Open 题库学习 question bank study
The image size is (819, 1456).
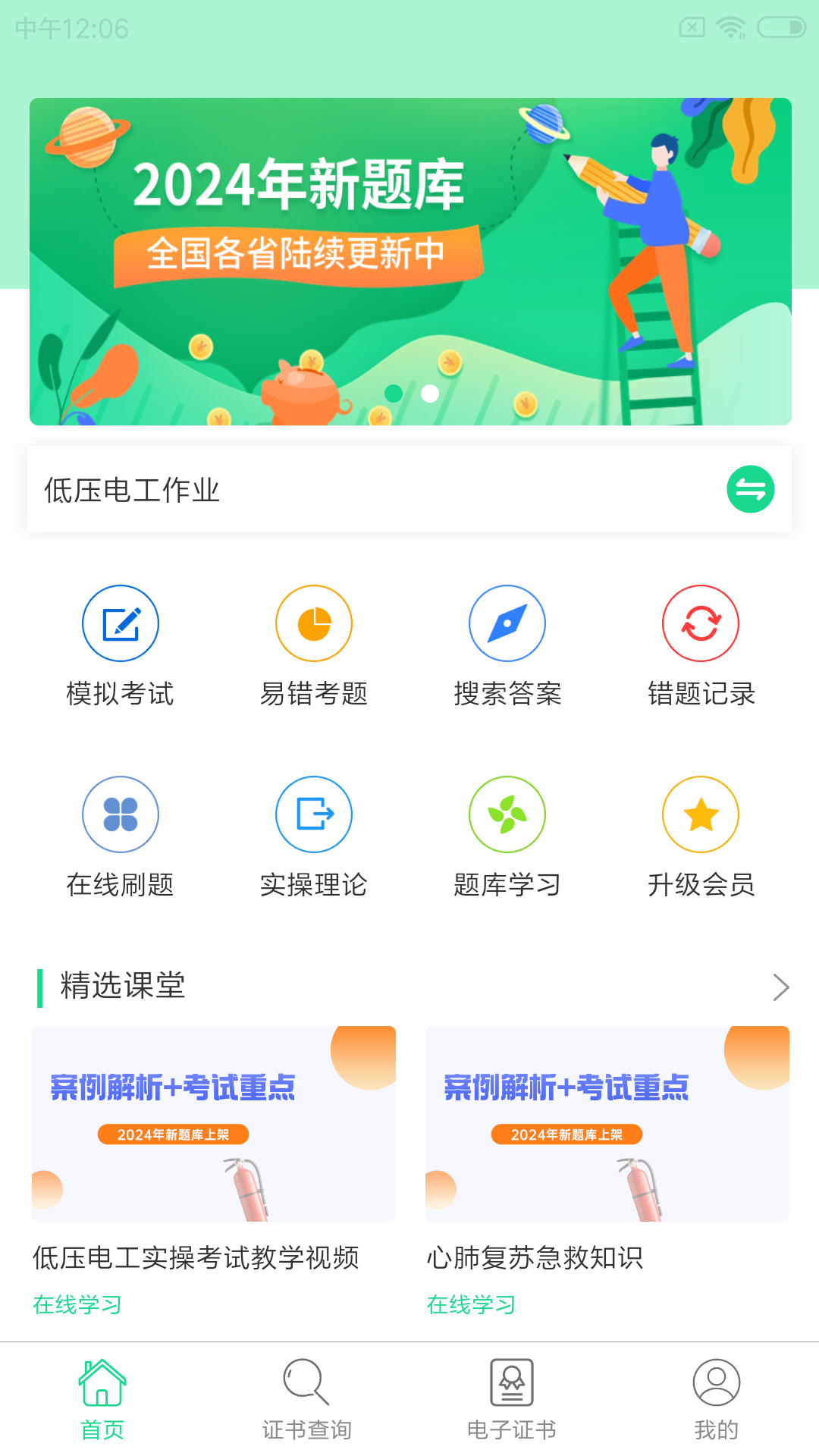coord(507,836)
